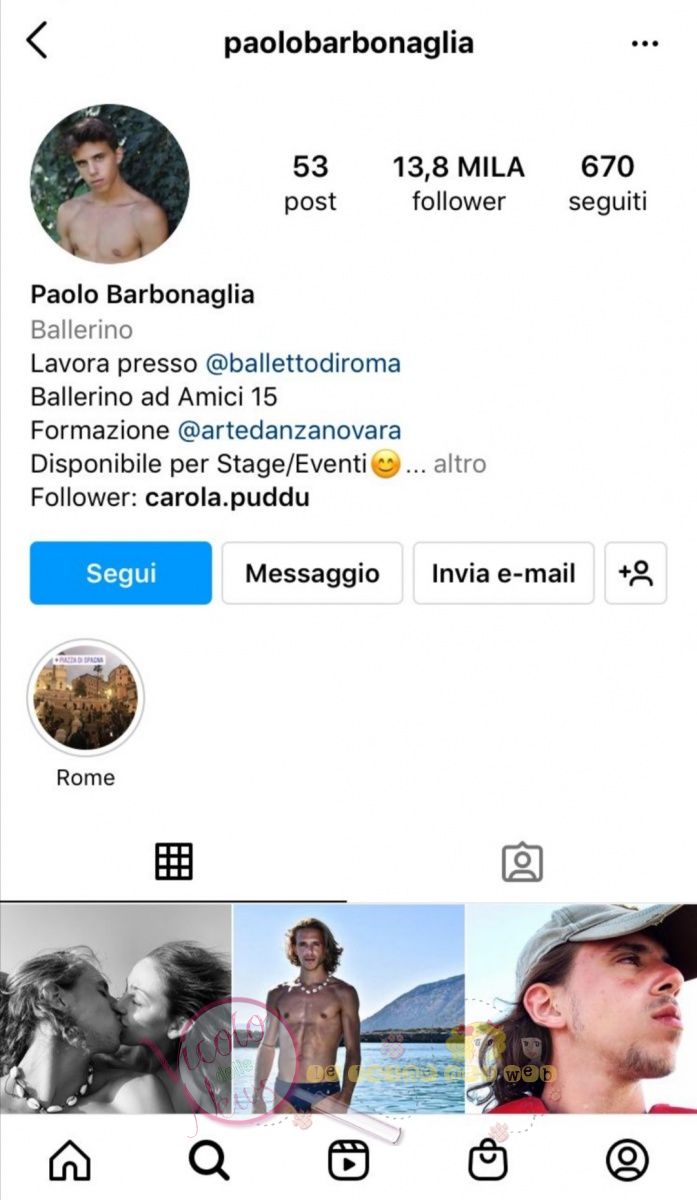Tap the Messaggio button
Screen dimensions: 697x1200
[x=312, y=573]
